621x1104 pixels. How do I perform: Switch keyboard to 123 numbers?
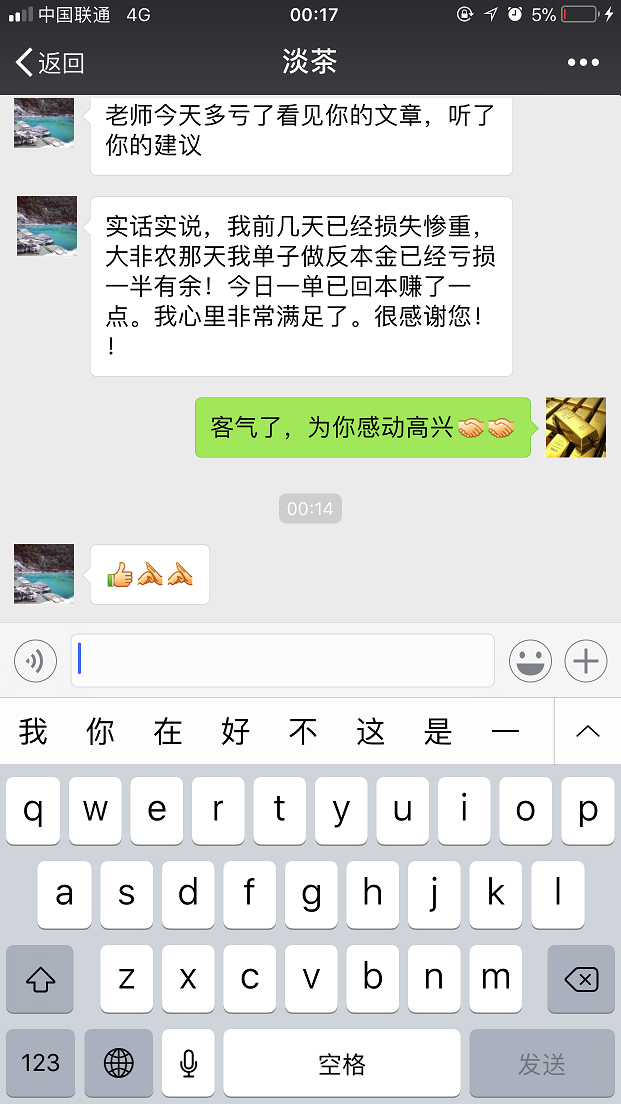coord(40,1062)
